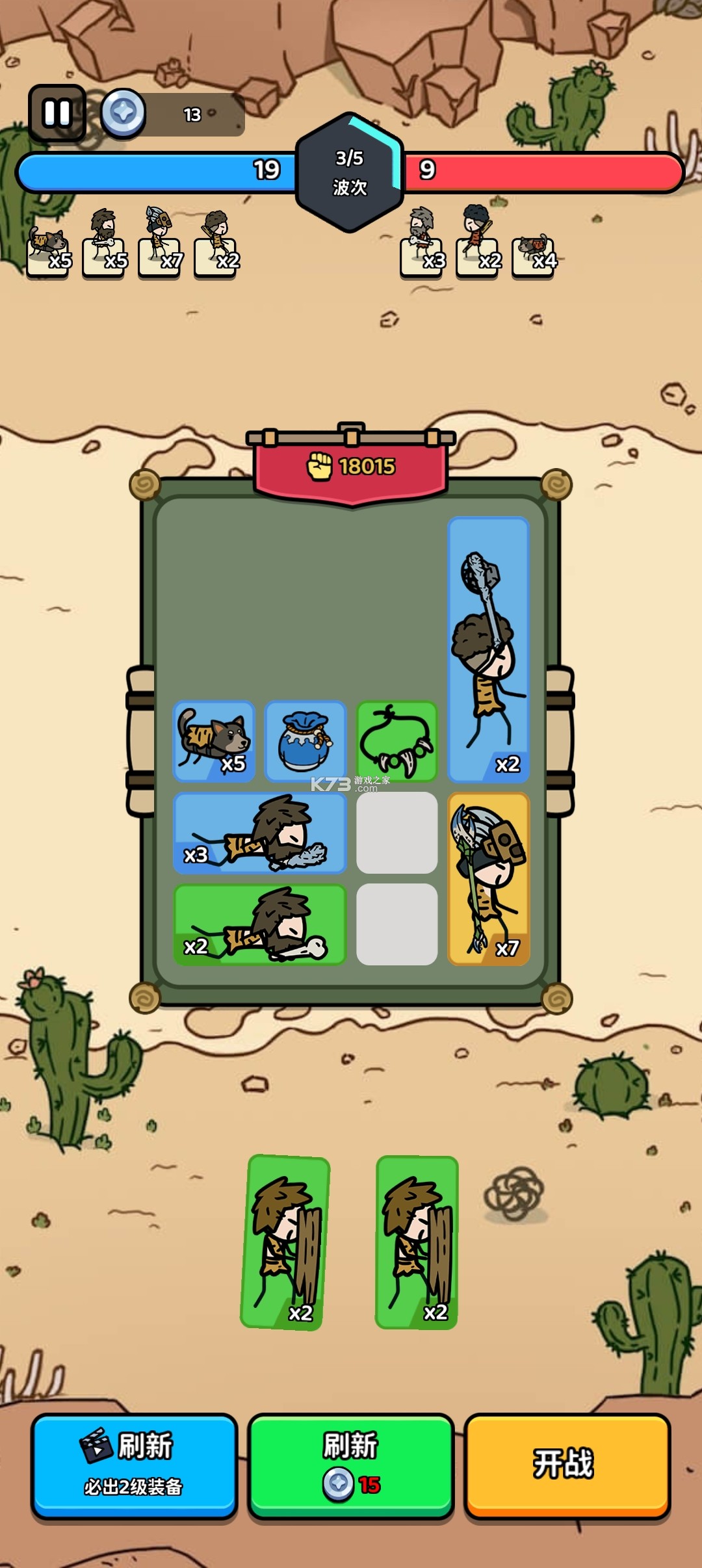
Task: Select the golden armored warrior x7 card
Action: 489,878
